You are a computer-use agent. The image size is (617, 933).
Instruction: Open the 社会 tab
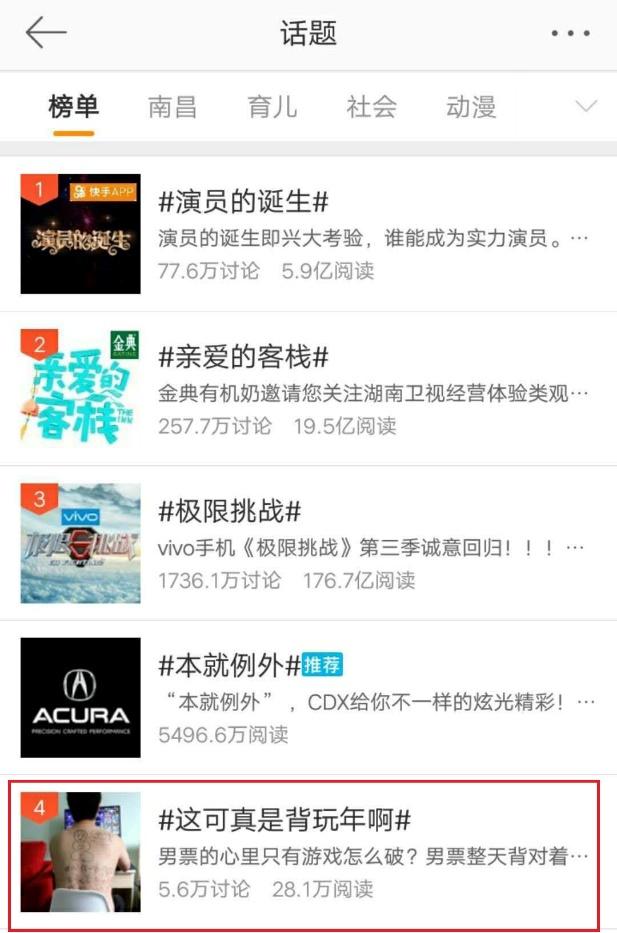(372, 107)
